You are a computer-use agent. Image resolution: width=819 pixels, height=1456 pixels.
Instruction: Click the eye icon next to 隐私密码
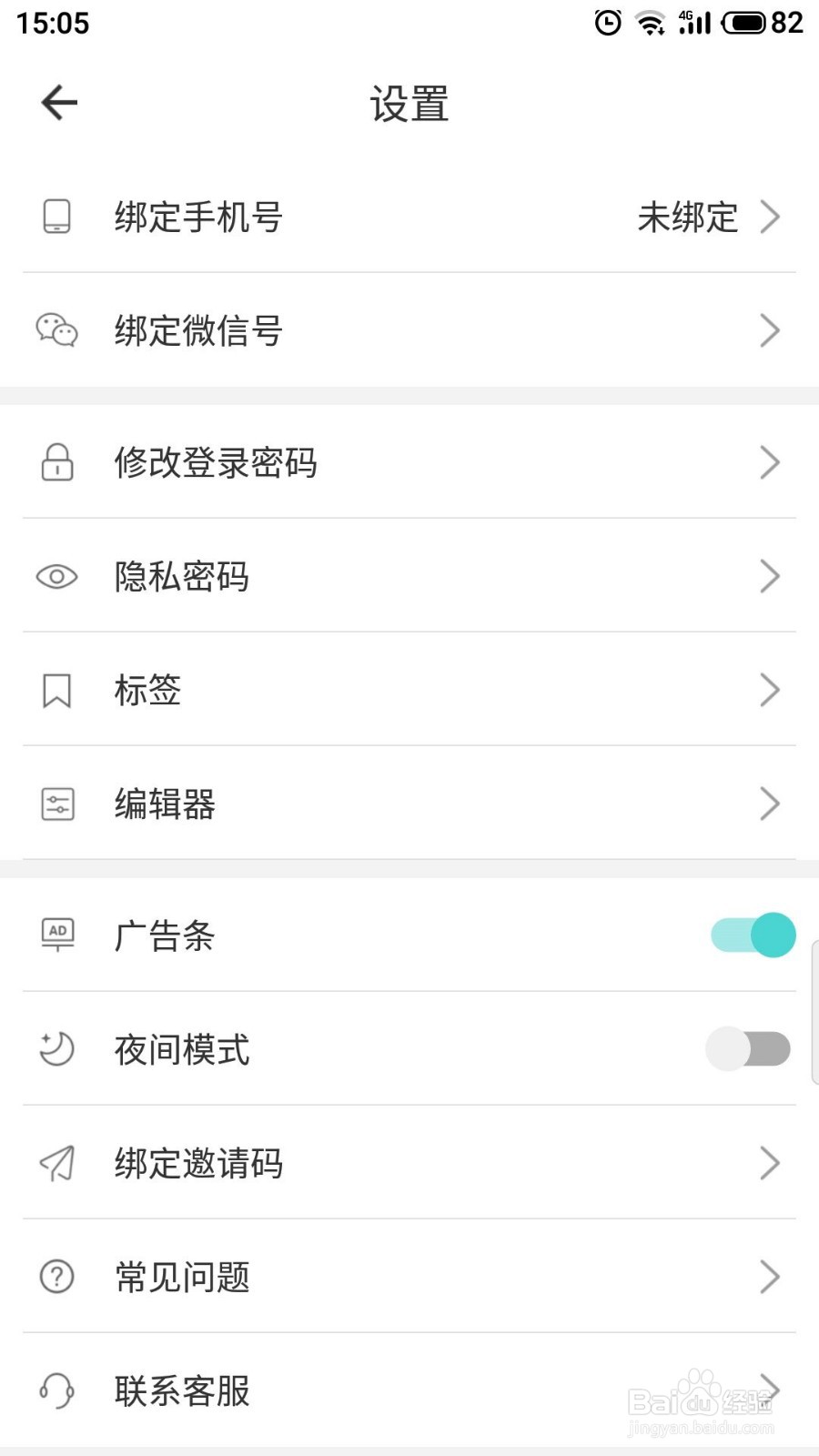[56, 576]
